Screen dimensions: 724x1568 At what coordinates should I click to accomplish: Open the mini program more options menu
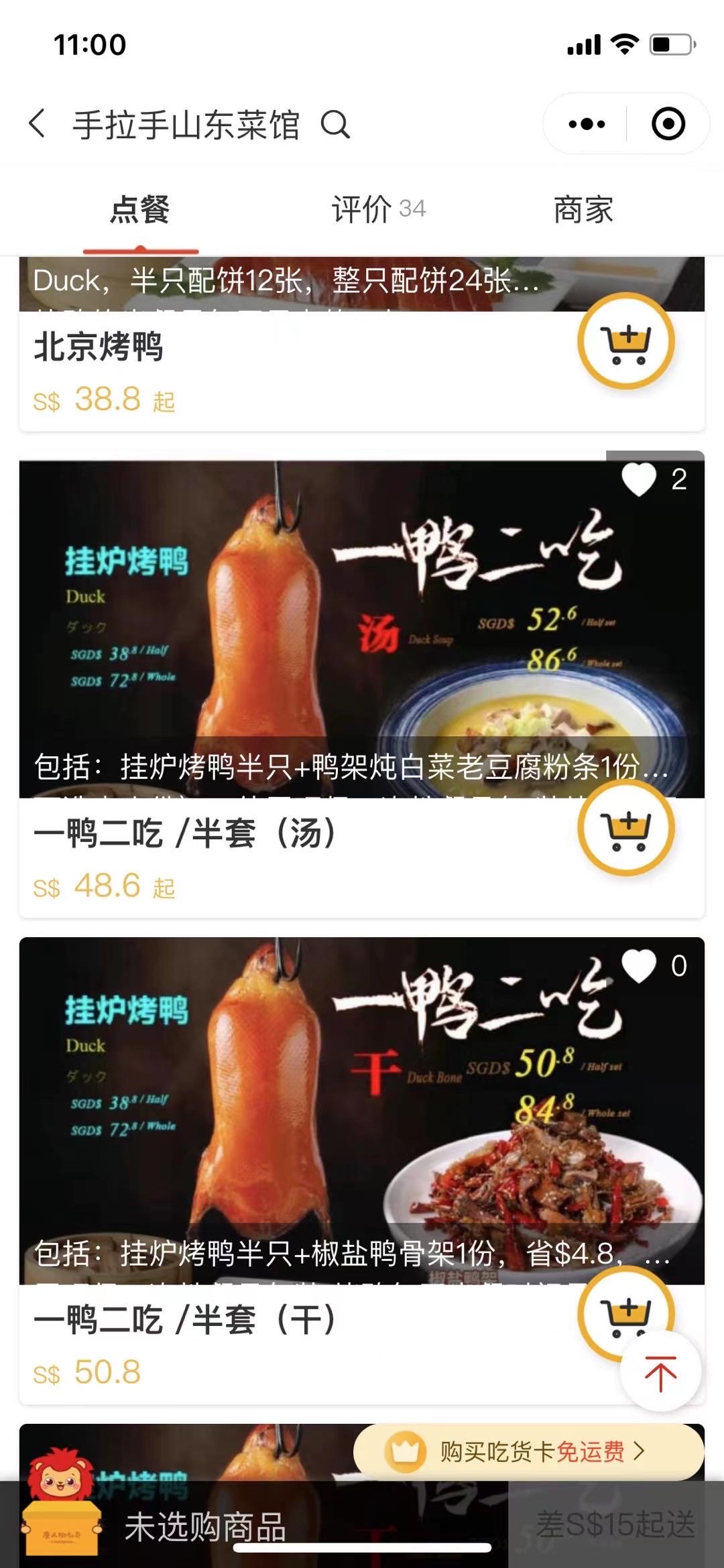click(x=586, y=124)
